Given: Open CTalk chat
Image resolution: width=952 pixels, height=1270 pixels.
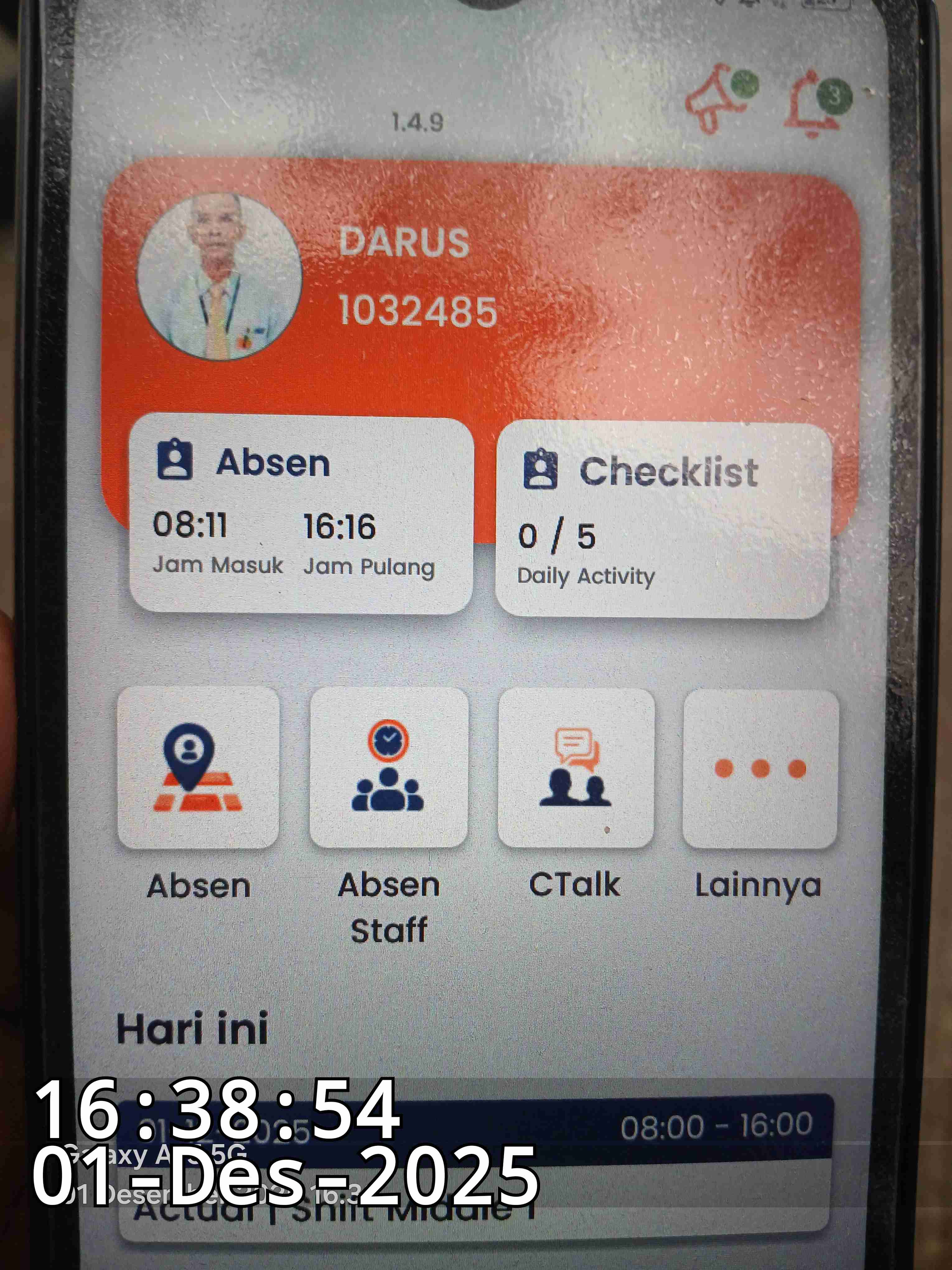Looking at the screenshot, I should pyautogui.click(x=576, y=769).
